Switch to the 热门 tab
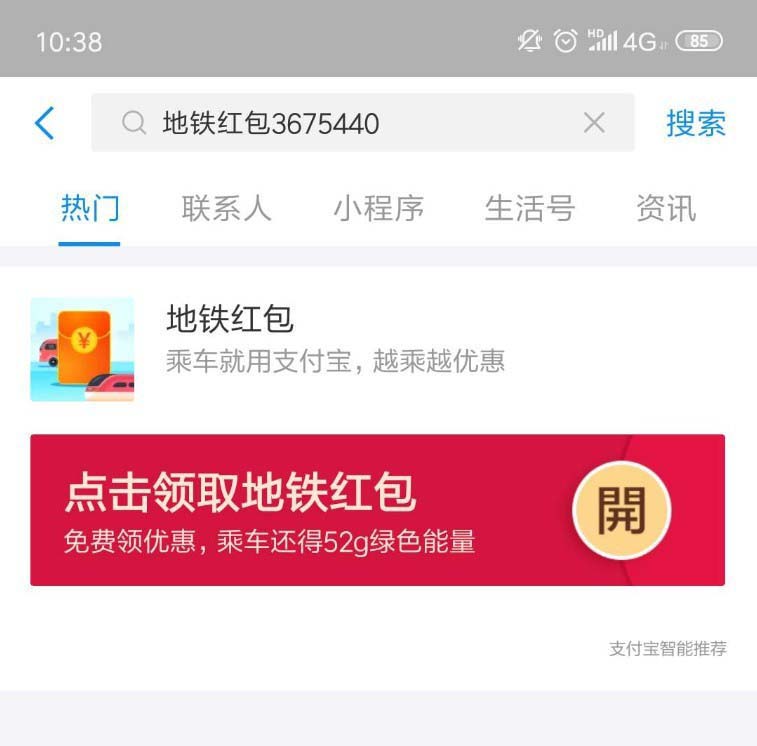The width and height of the screenshot is (757, 746). click(90, 208)
